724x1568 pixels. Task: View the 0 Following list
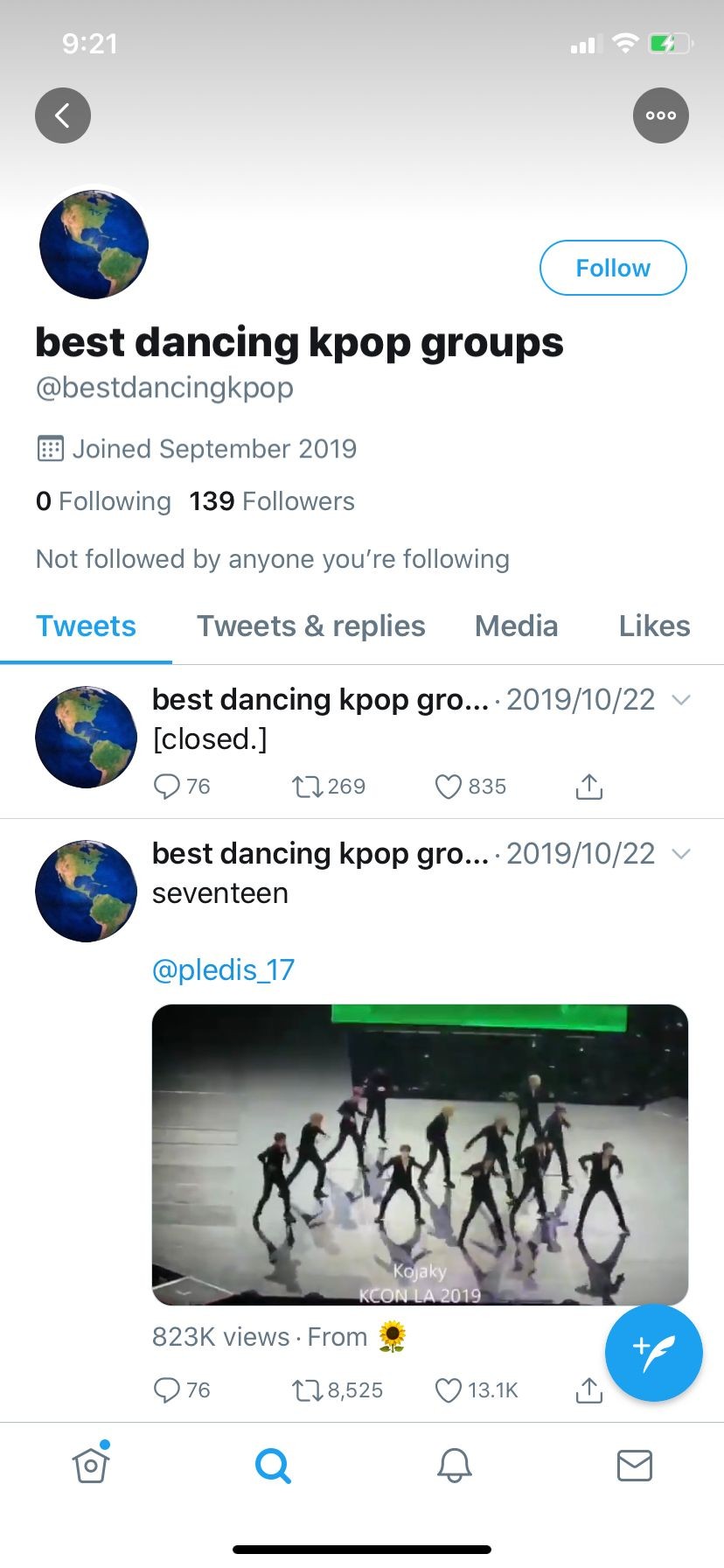[103, 501]
